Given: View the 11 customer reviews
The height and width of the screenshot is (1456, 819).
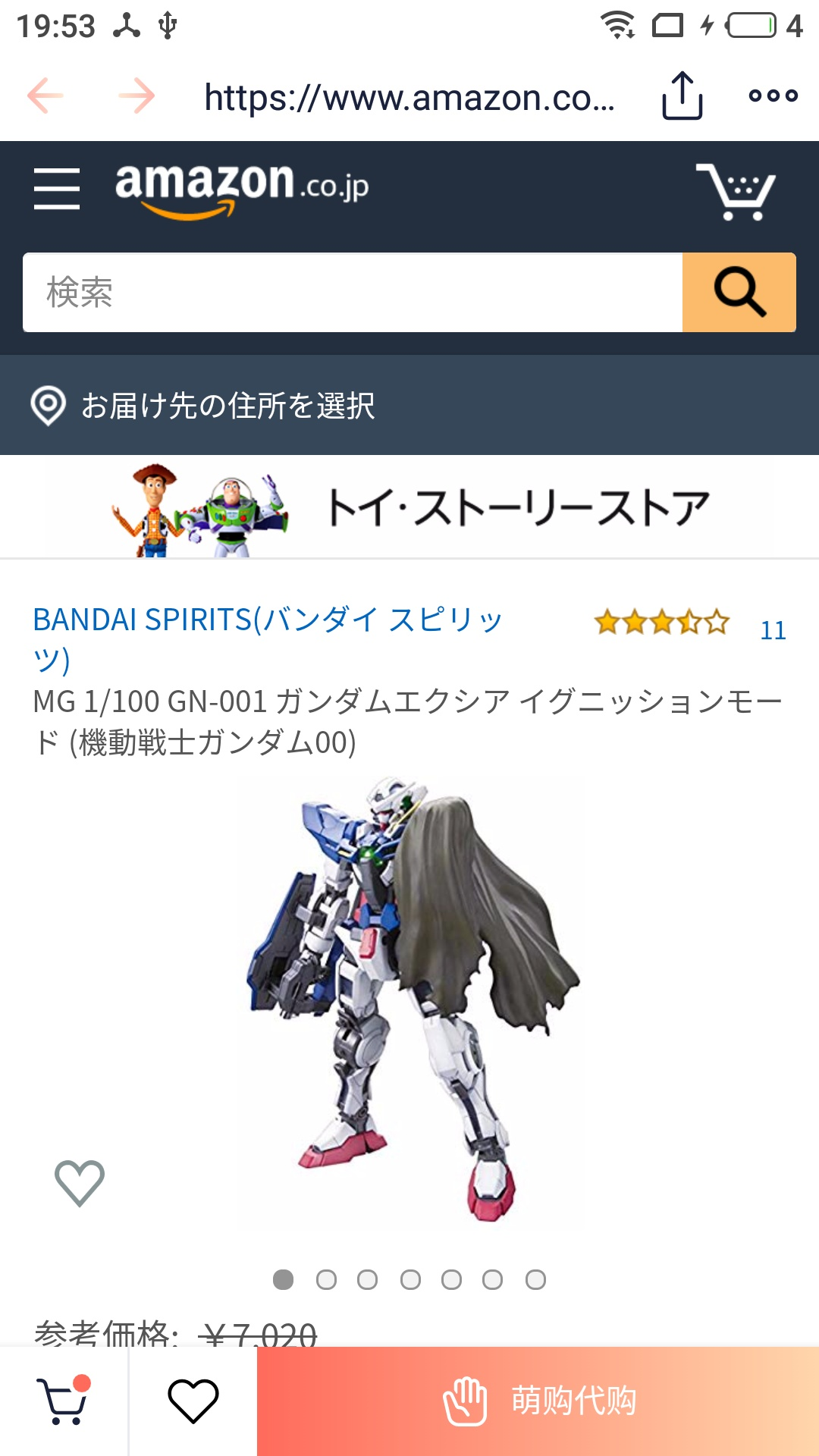Looking at the screenshot, I should tap(773, 629).
